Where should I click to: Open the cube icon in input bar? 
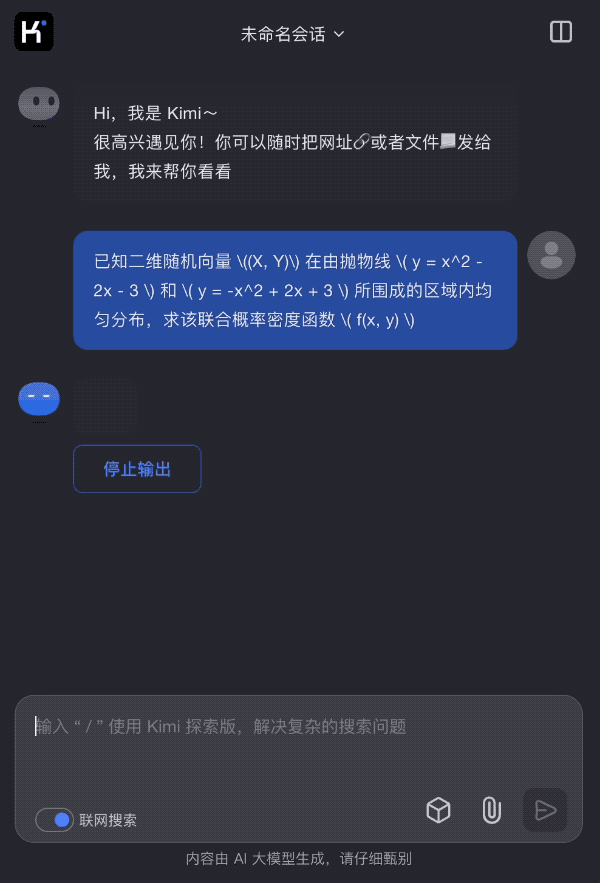pos(438,810)
